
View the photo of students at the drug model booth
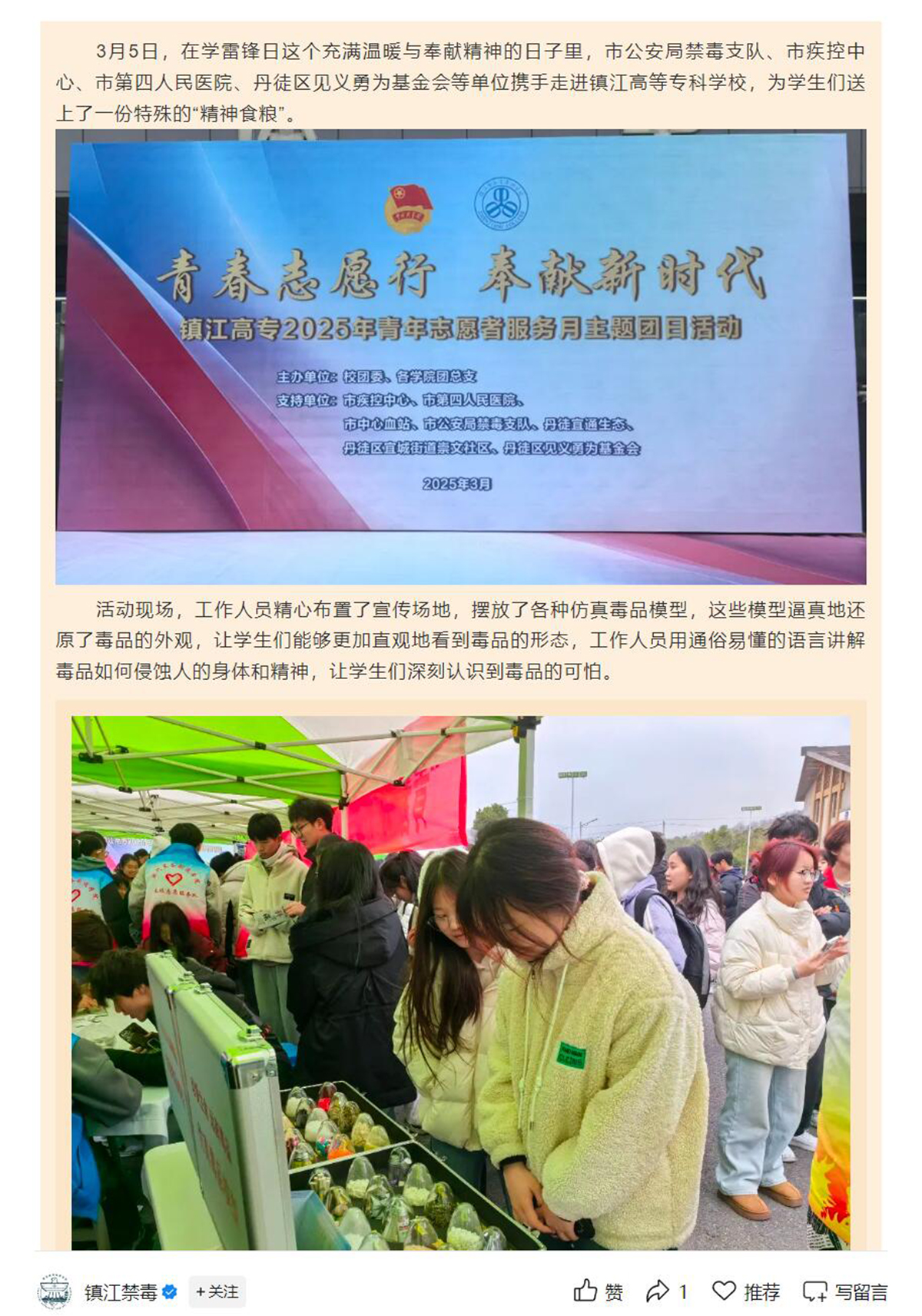coord(460,982)
